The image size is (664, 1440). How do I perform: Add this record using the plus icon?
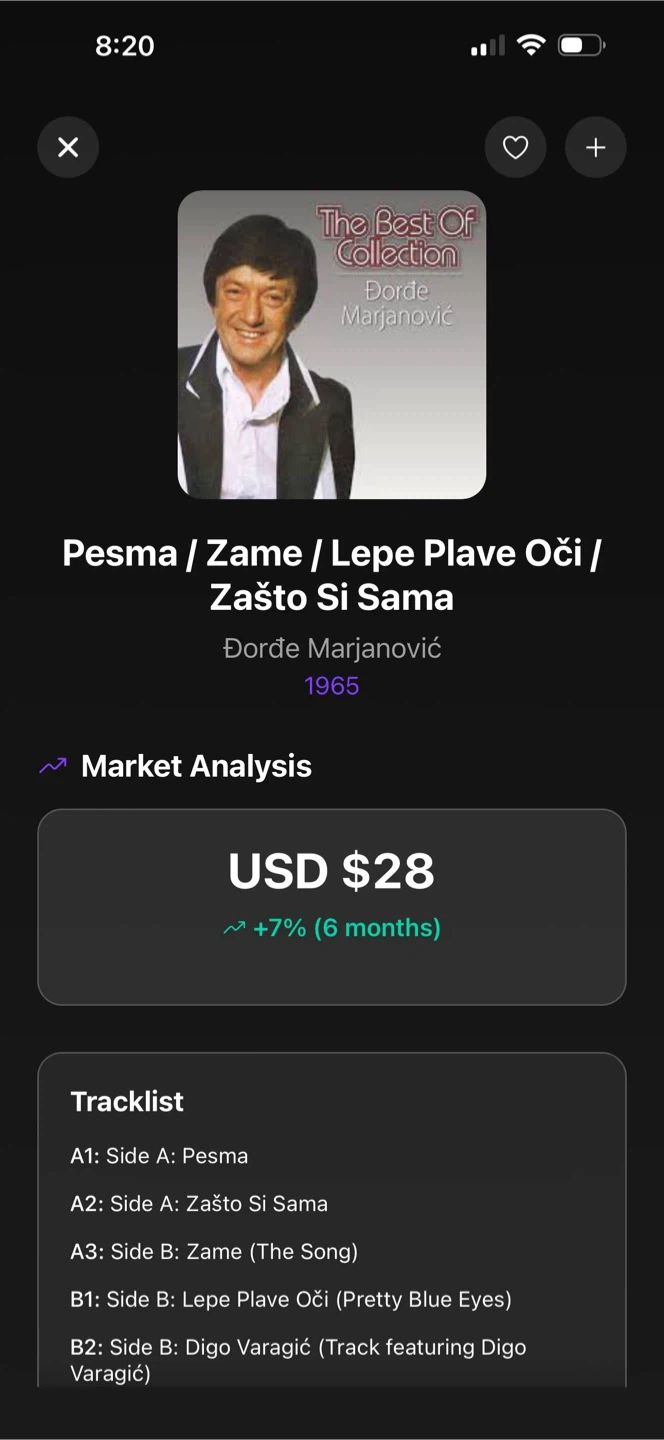tap(596, 148)
